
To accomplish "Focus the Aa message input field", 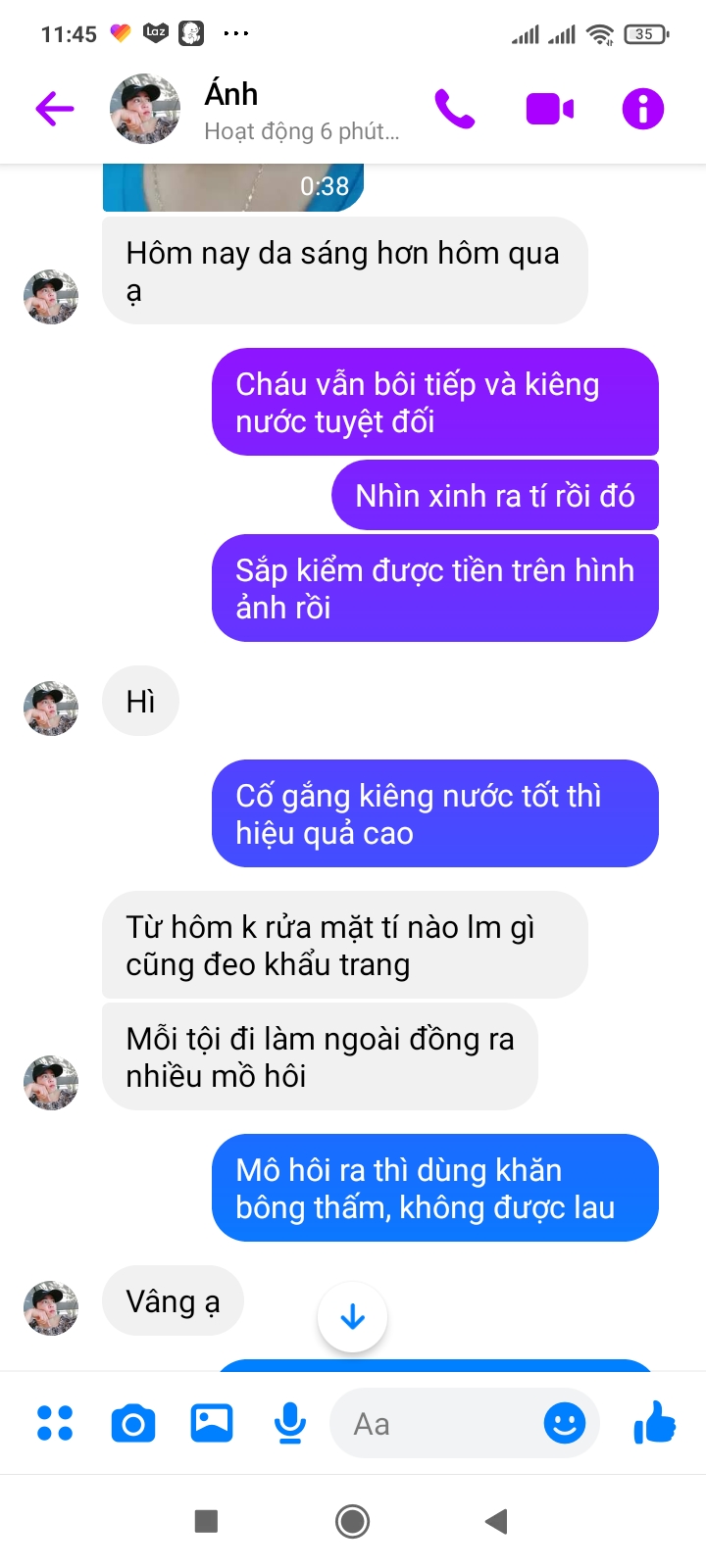I will tap(436, 1423).
